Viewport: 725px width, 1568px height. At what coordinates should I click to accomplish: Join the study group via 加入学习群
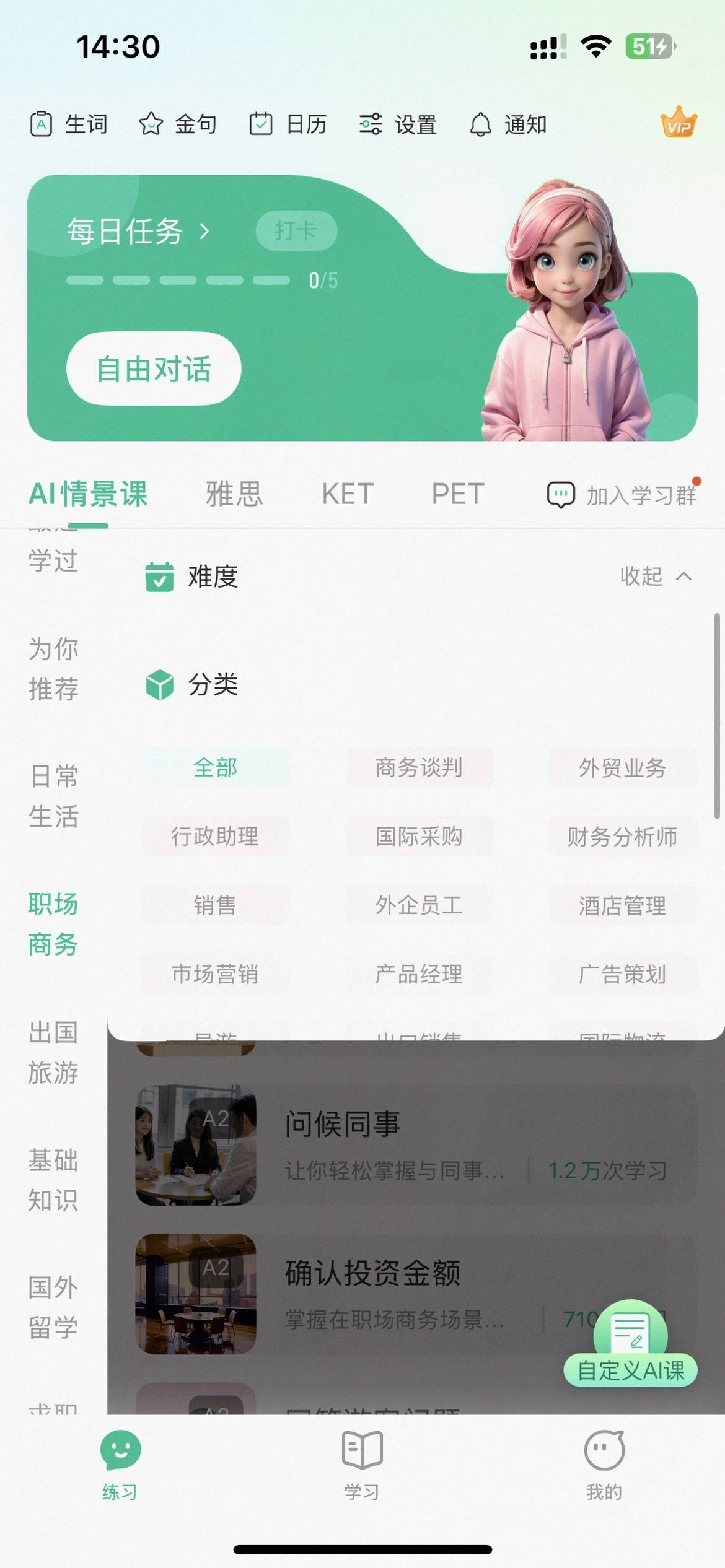[x=623, y=495]
